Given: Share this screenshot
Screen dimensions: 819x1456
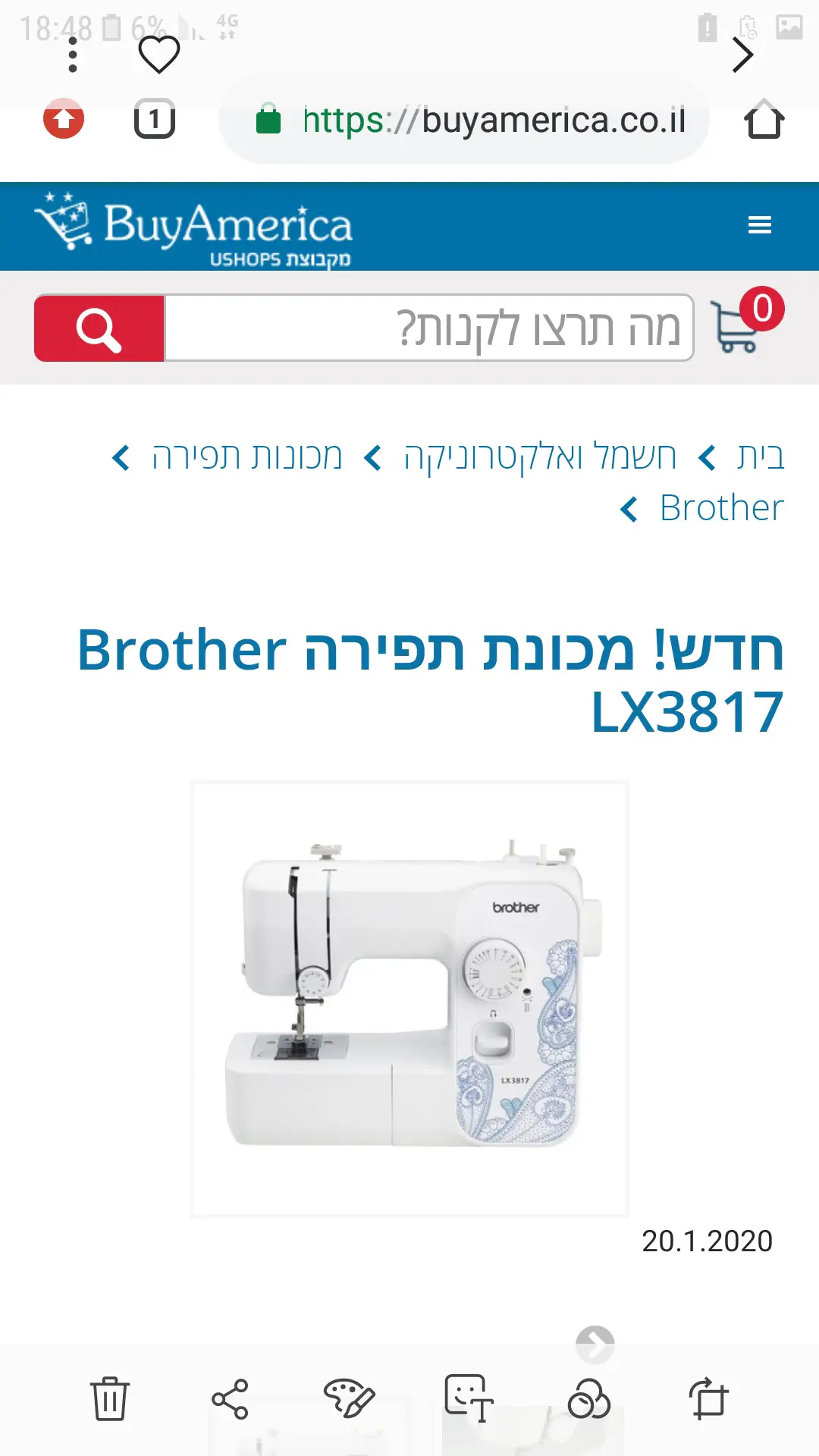Looking at the screenshot, I should pos(230,1398).
